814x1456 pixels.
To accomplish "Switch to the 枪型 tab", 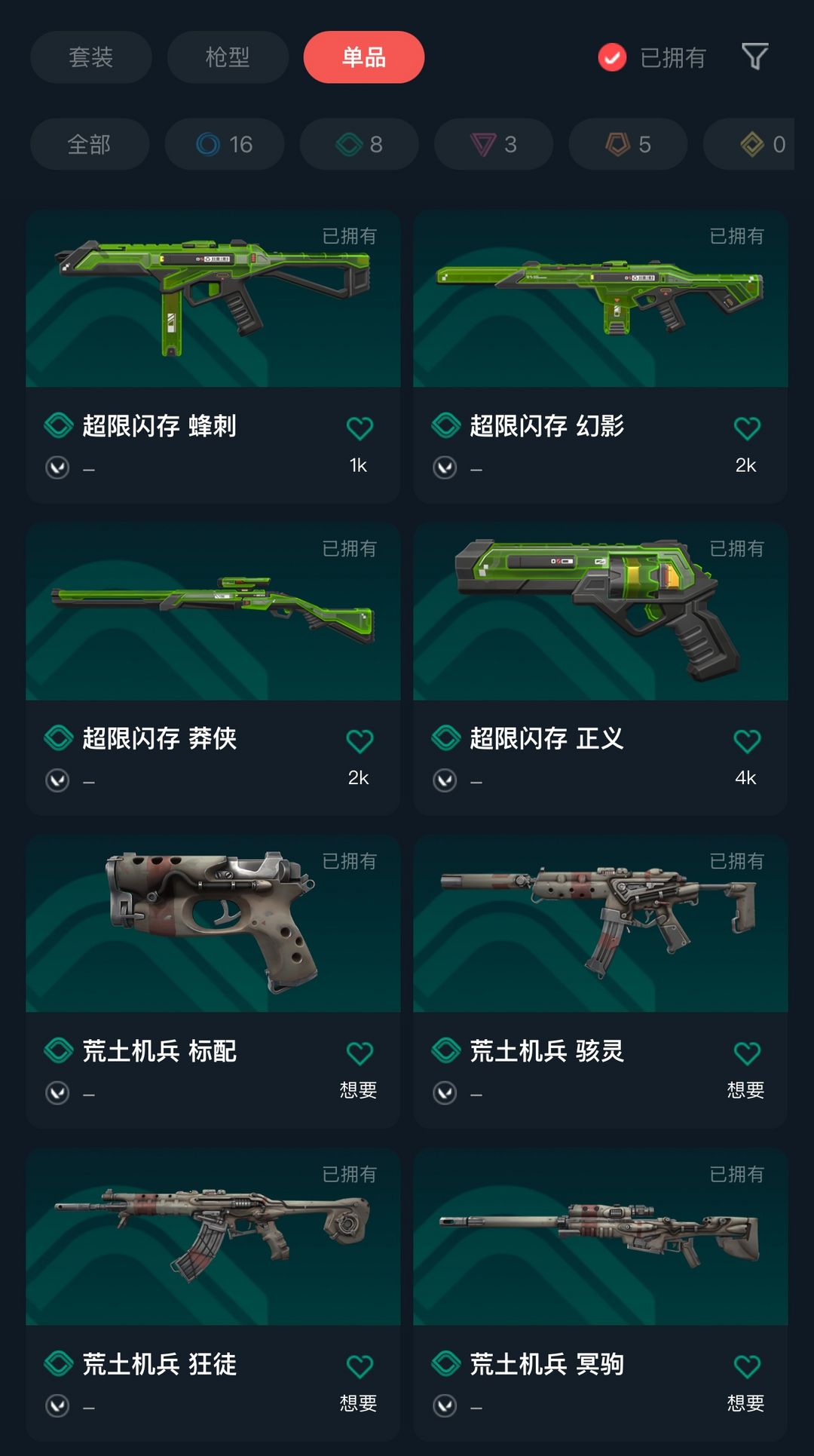I will [x=228, y=57].
